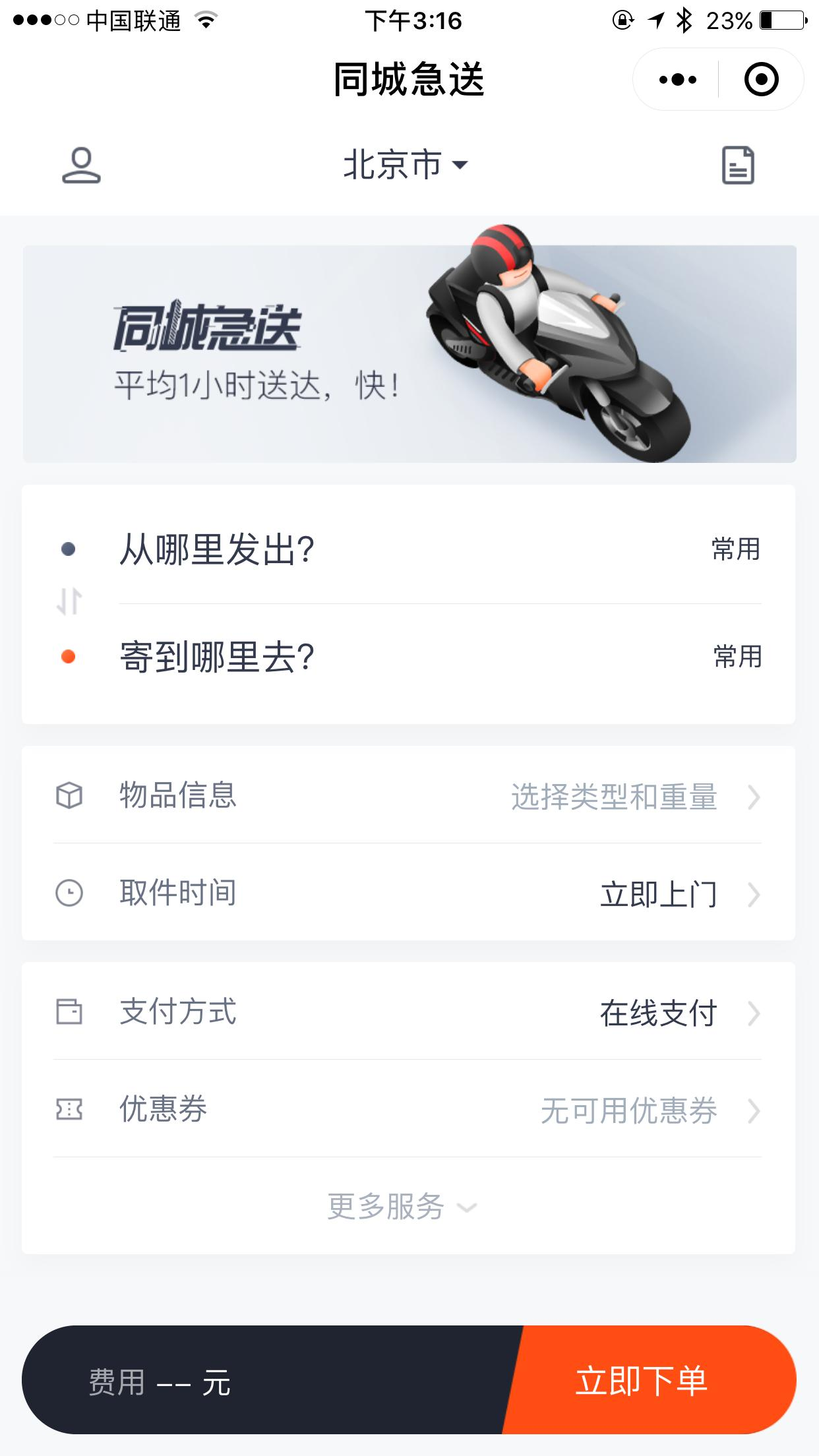The width and height of the screenshot is (819, 1456).
Task: Tap the 寄到哪里去 address field
Action: (218, 655)
